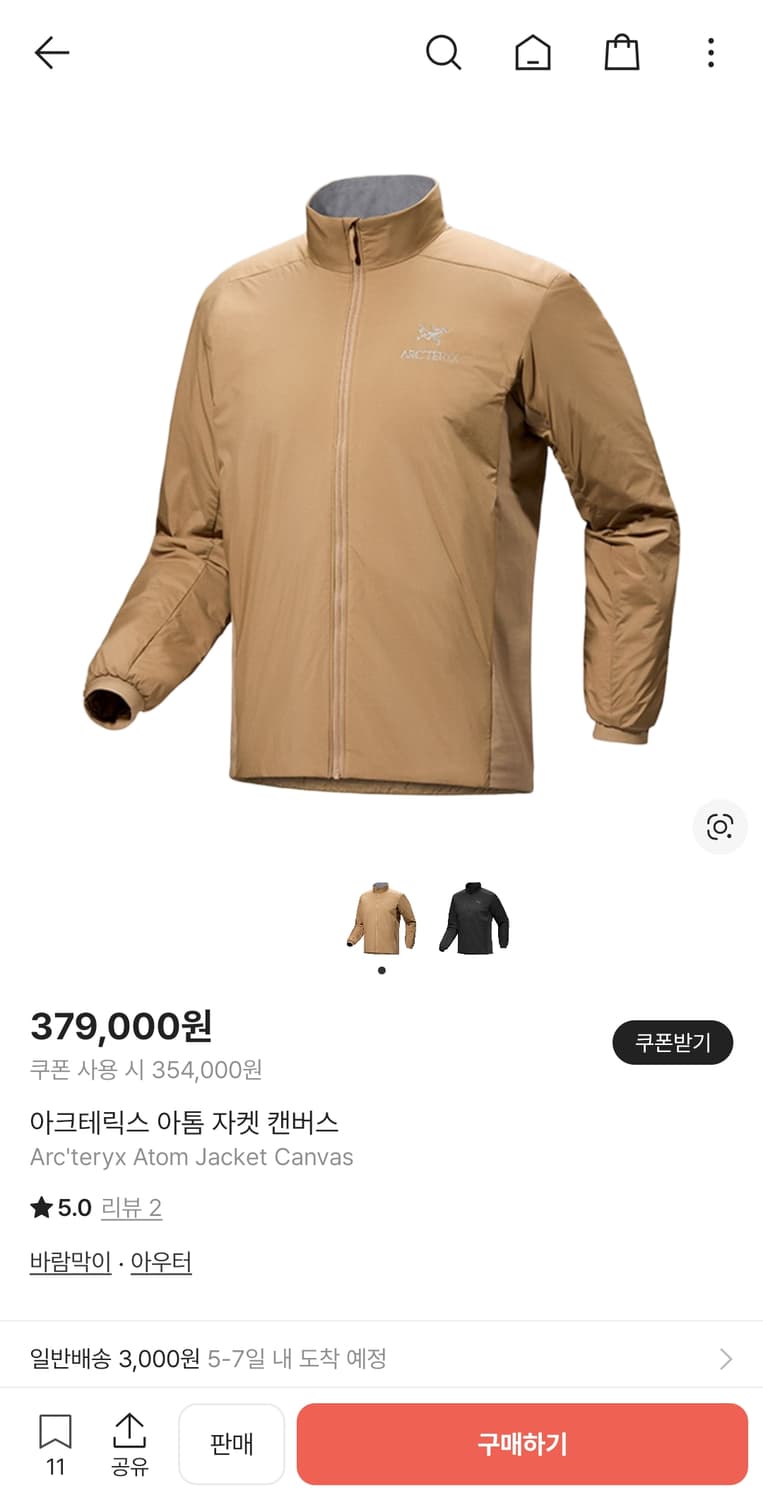763x1500 pixels.
Task: Open the 판매 sell option
Action: tap(231, 1443)
